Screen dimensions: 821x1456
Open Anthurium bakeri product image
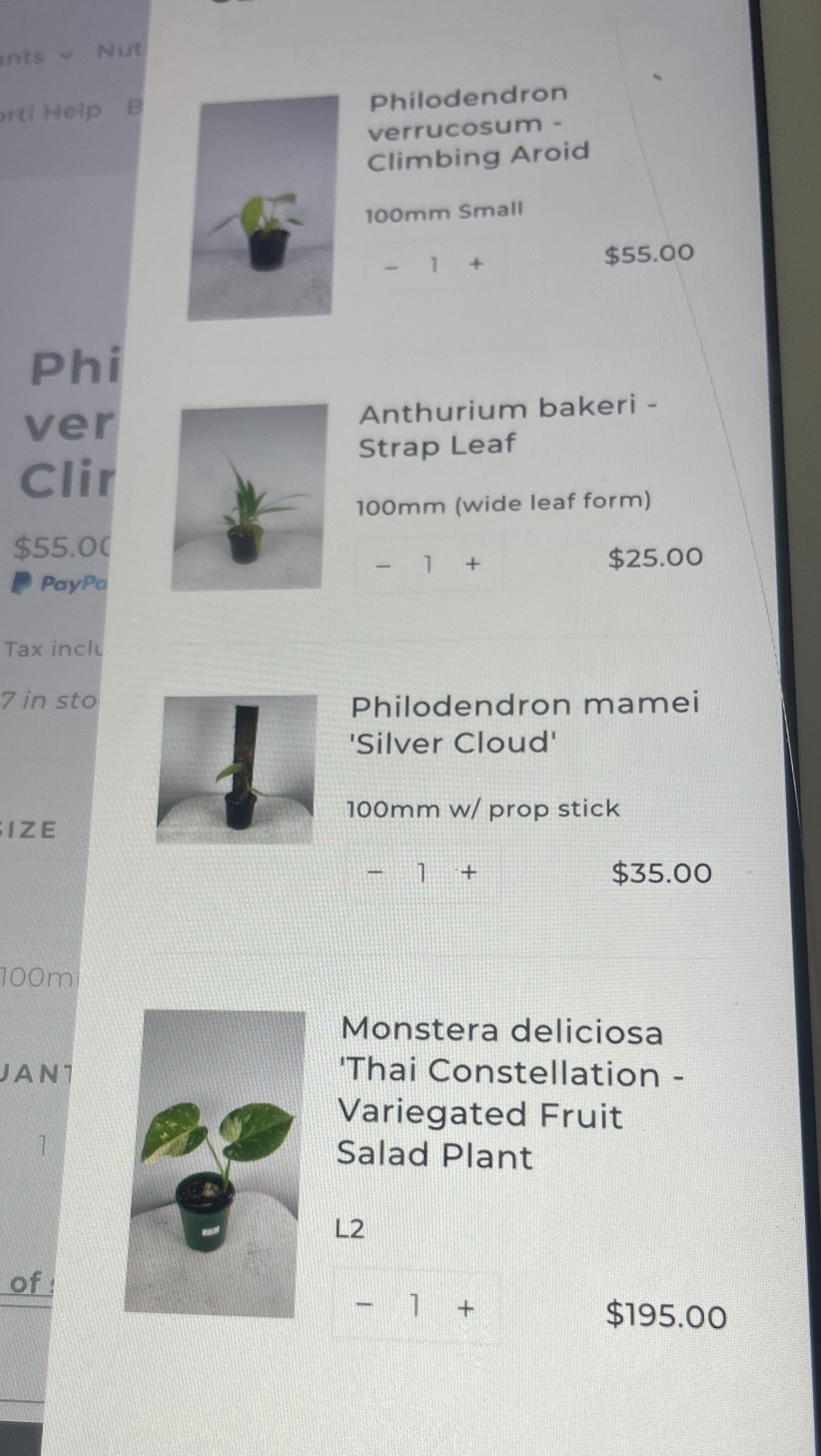pyautogui.click(x=248, y=498)
